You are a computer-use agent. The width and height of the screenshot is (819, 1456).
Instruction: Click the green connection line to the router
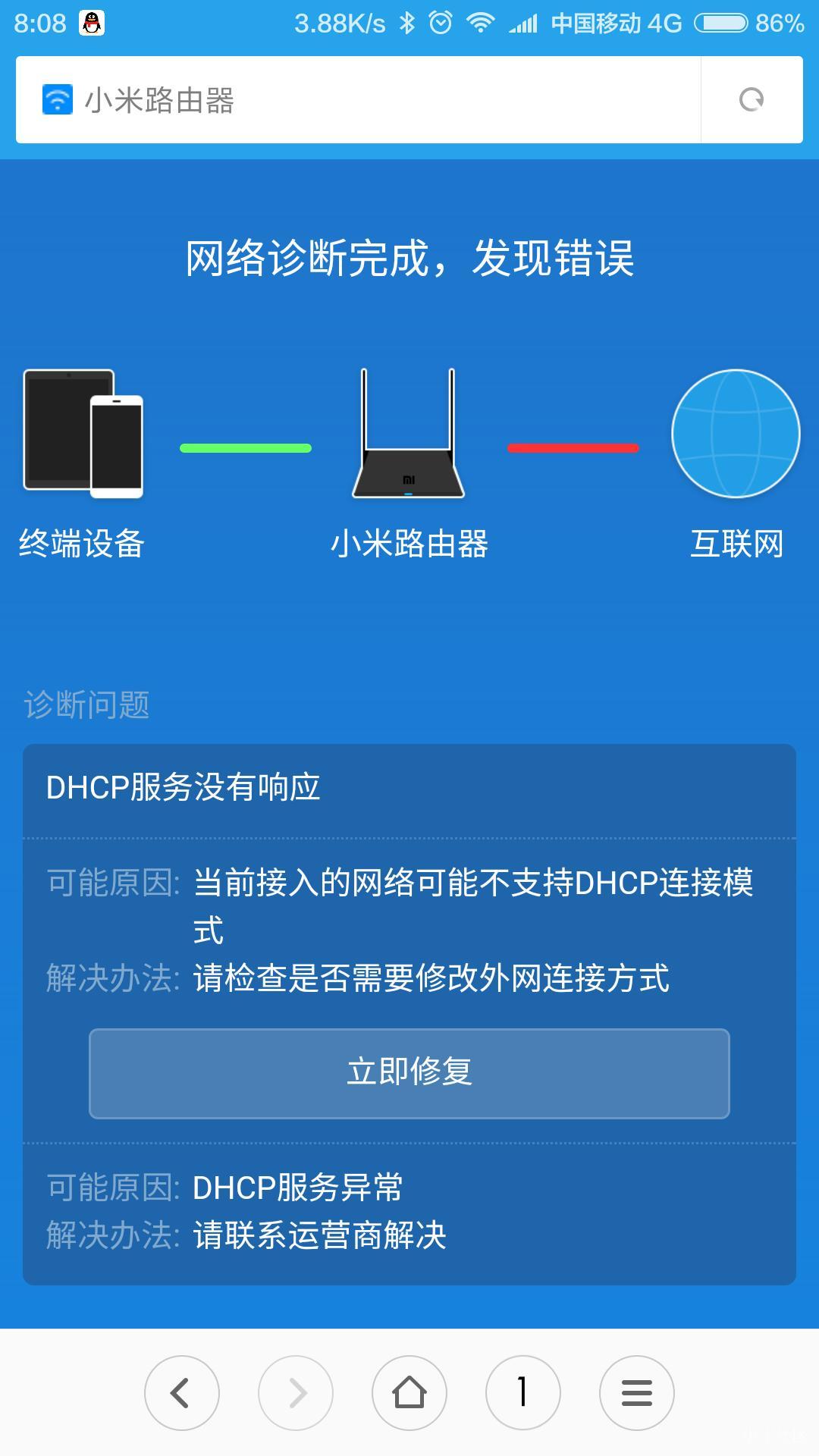pos(244,447)
